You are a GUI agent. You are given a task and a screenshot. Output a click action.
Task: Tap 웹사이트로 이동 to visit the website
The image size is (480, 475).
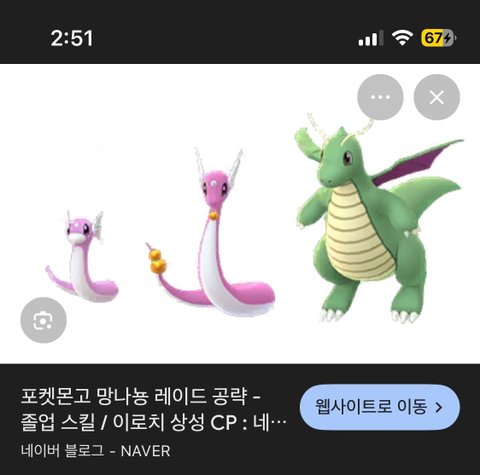tap(380, 407)
